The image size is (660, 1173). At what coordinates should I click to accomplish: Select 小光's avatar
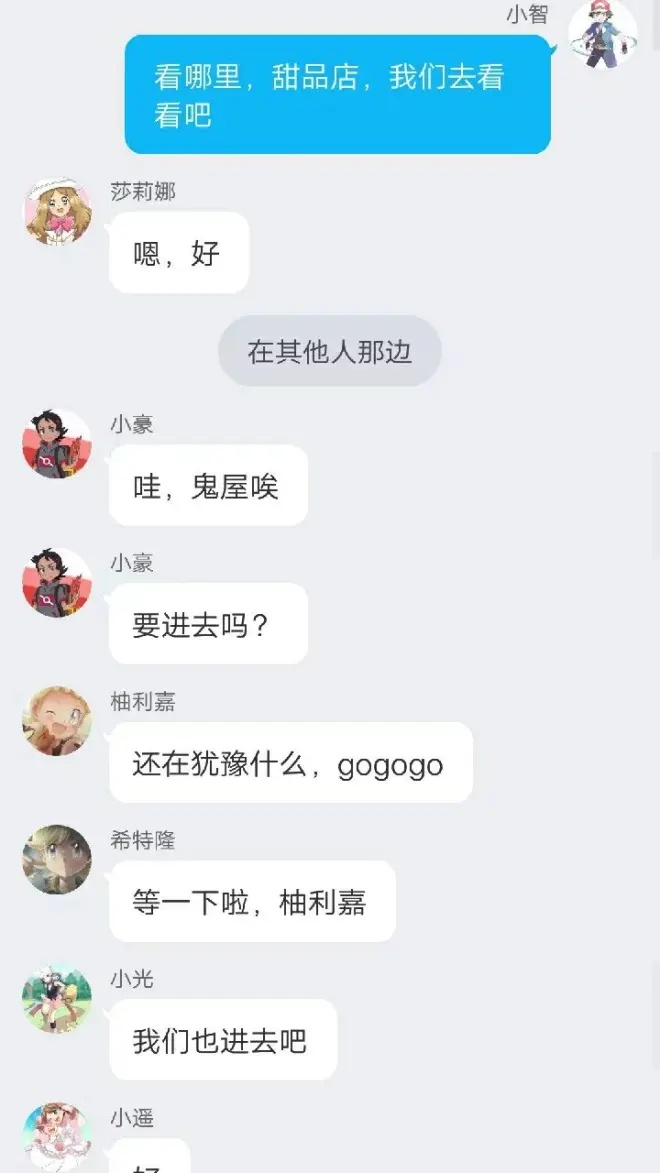[x=58, y=999]
